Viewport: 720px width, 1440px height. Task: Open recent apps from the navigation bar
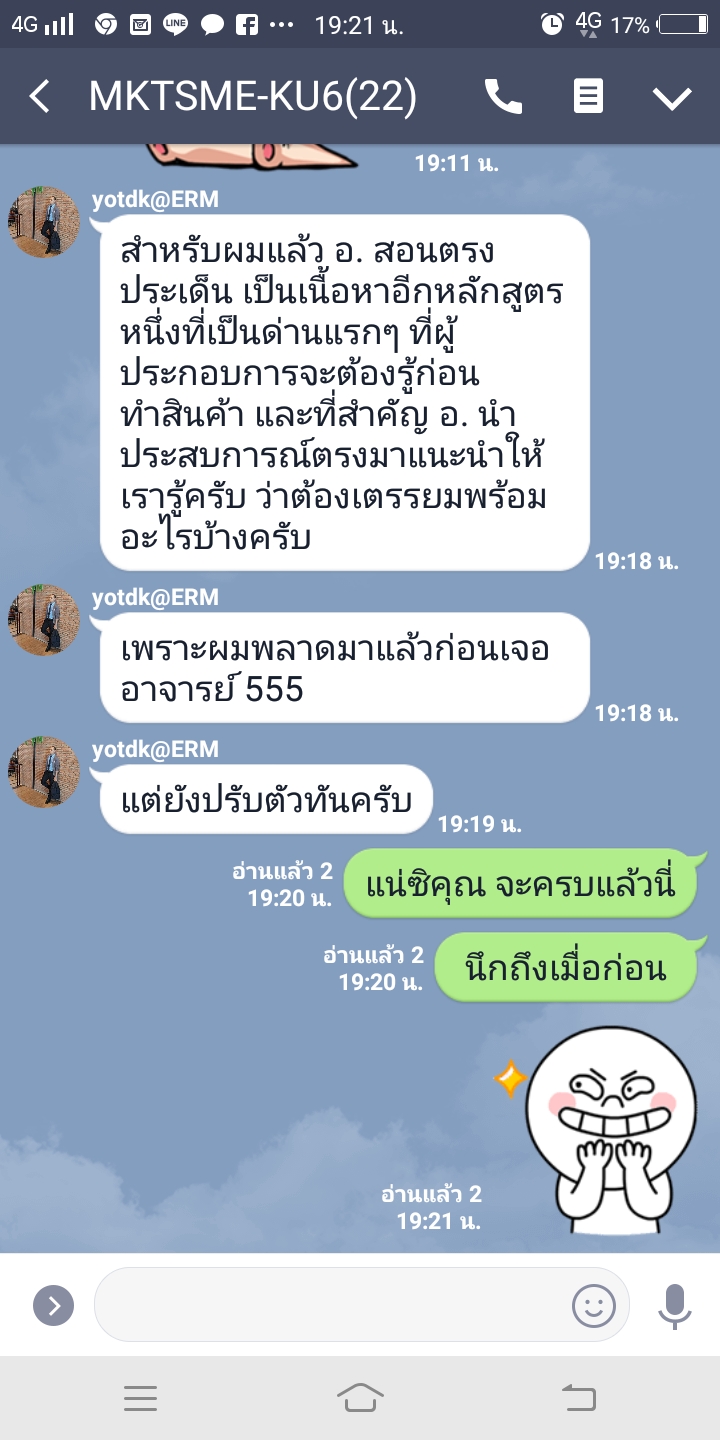tap(140, 1398)
